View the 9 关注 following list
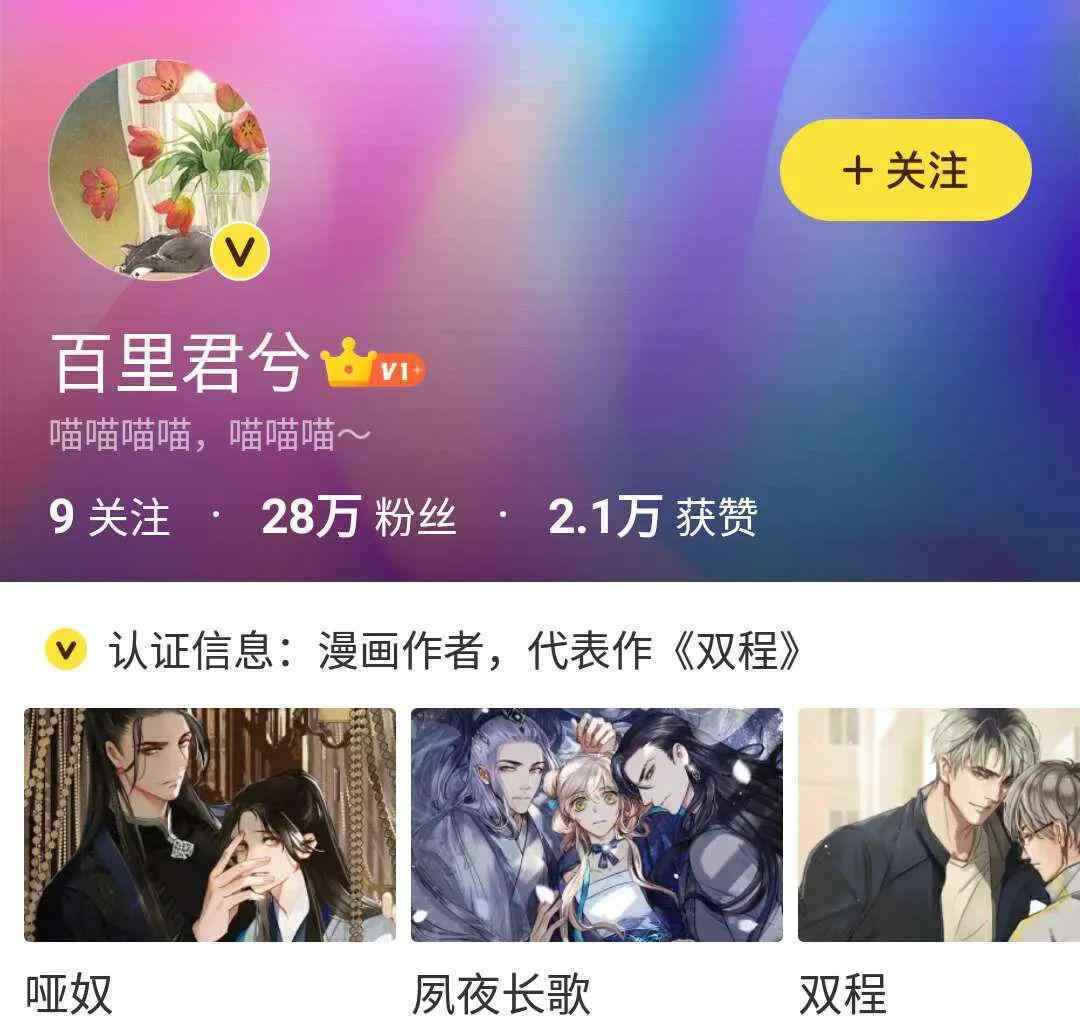The width and height of the screenshot is (1080, 1033). pyautogui.click(x=110, y=518)
